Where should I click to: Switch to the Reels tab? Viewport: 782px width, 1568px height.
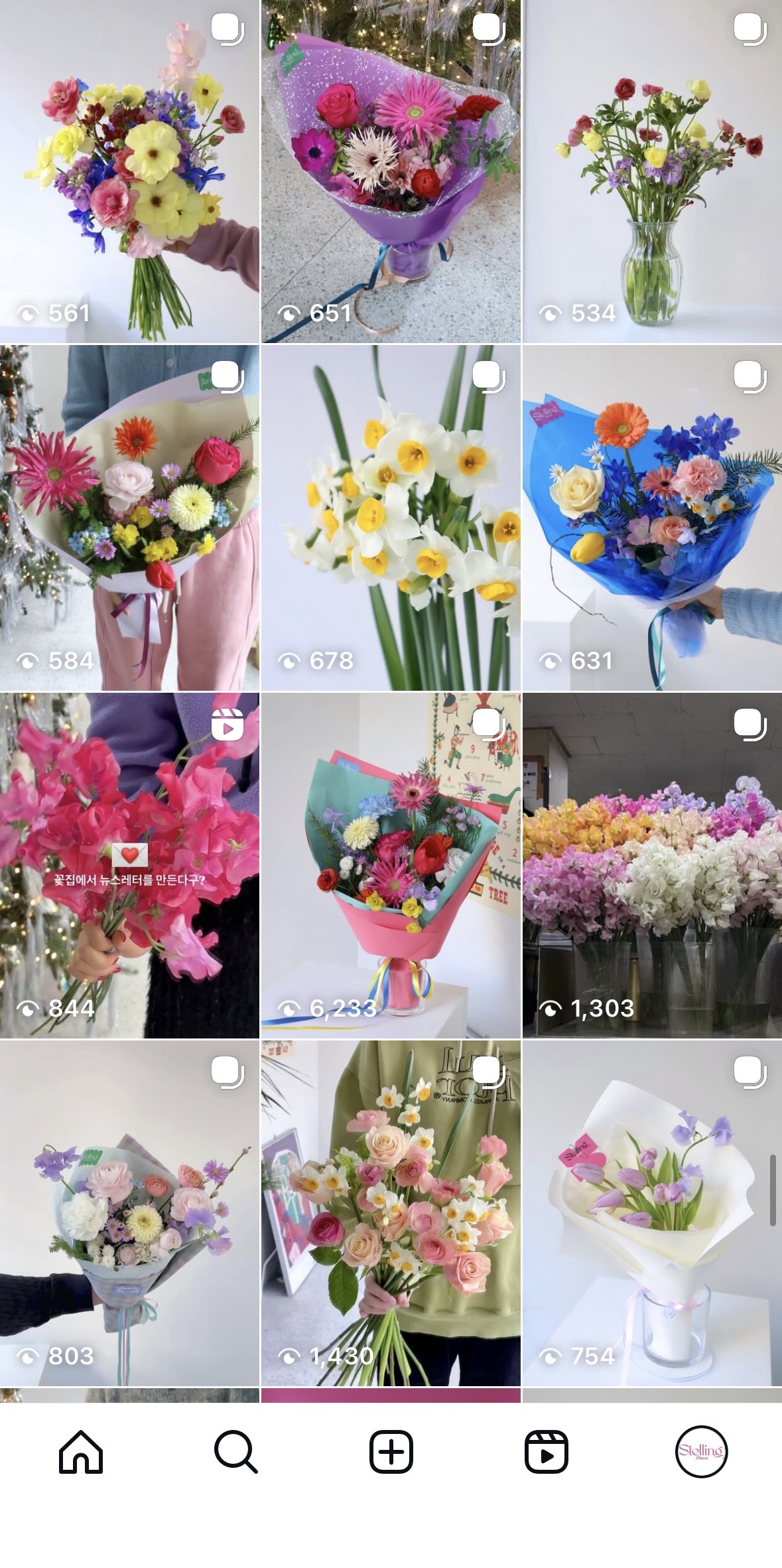(x=546, y=1452)
